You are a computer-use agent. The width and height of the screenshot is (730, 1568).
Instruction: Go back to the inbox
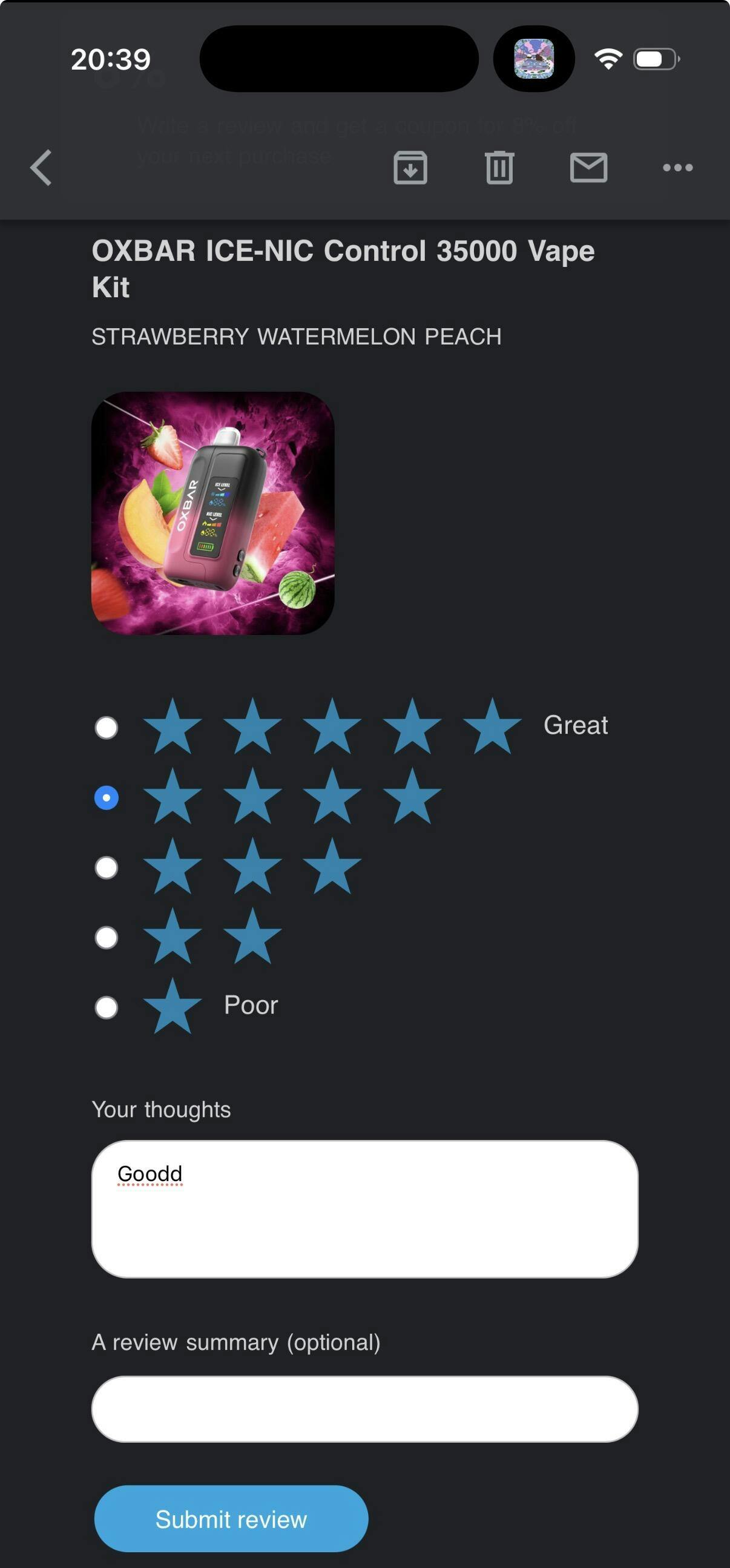click(41, 167)
